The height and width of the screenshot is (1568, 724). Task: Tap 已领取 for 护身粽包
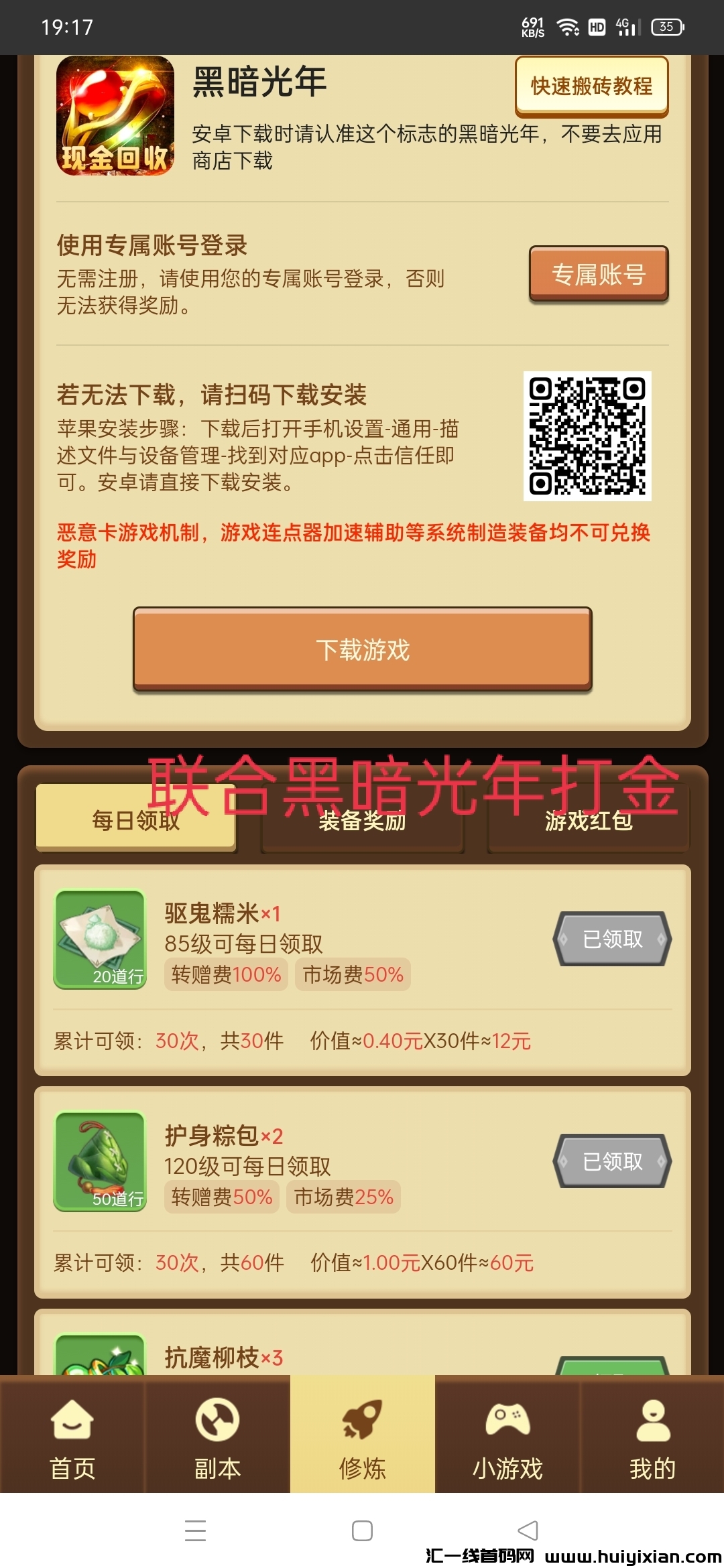(x=612, y=1161)
